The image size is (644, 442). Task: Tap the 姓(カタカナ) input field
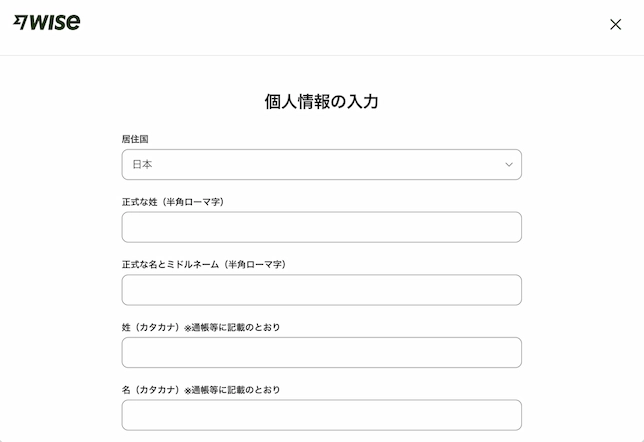point(321,352)
